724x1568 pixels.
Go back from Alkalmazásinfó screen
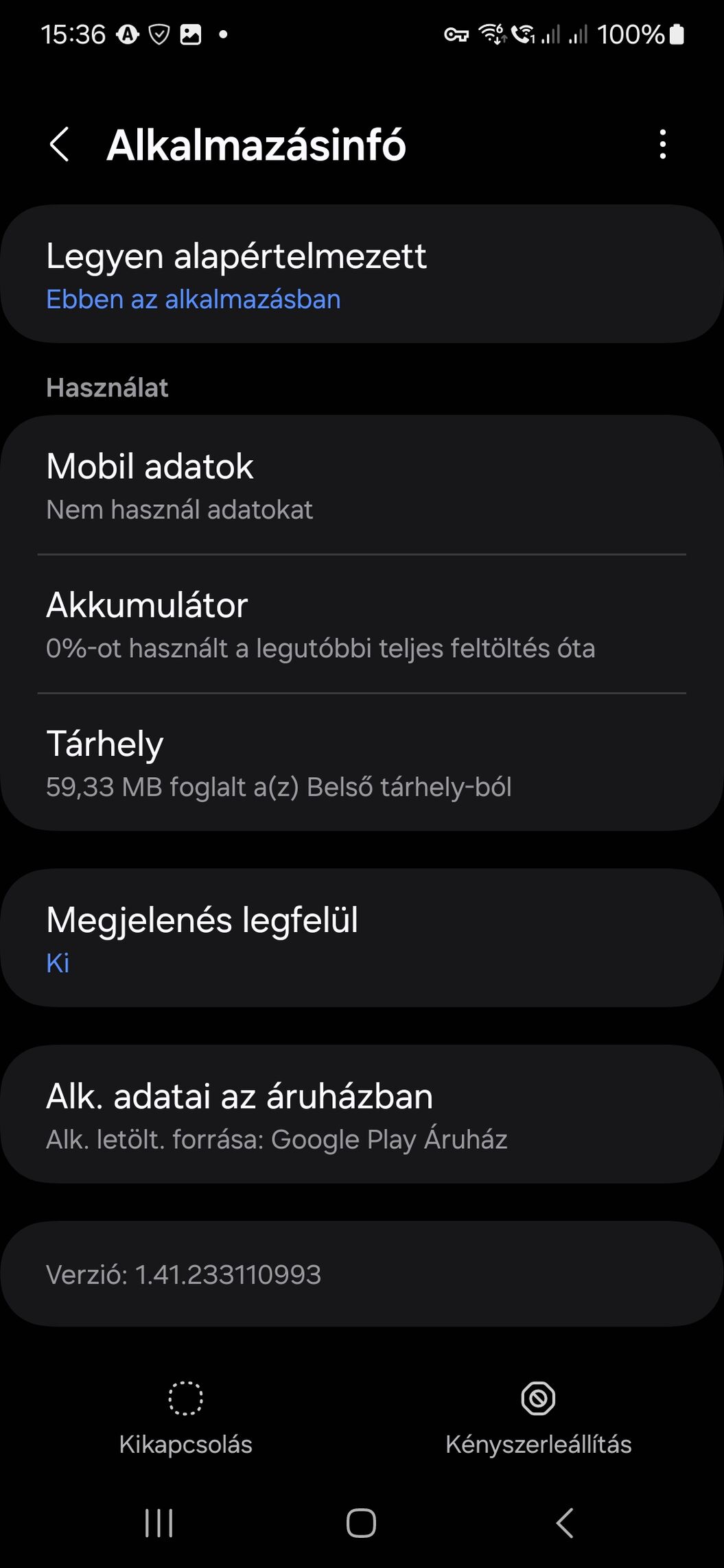click(x=60, y=145)
